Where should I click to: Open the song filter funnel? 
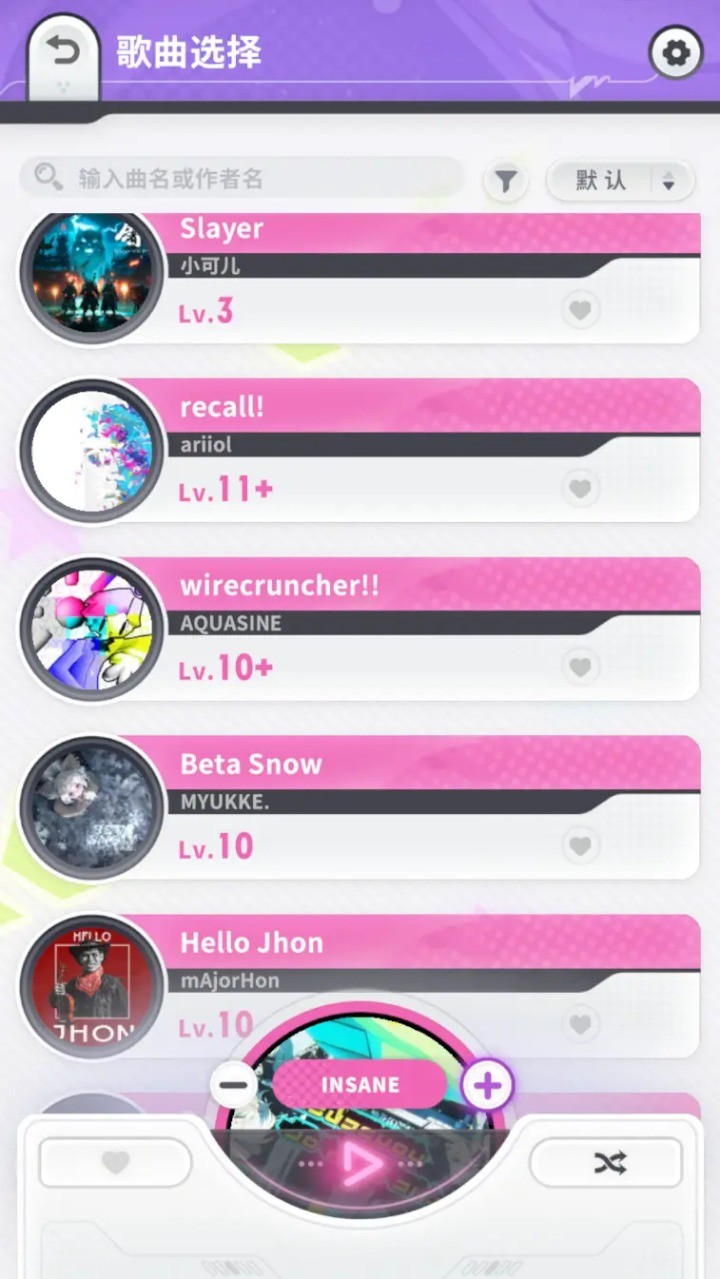tap(506, 181)
